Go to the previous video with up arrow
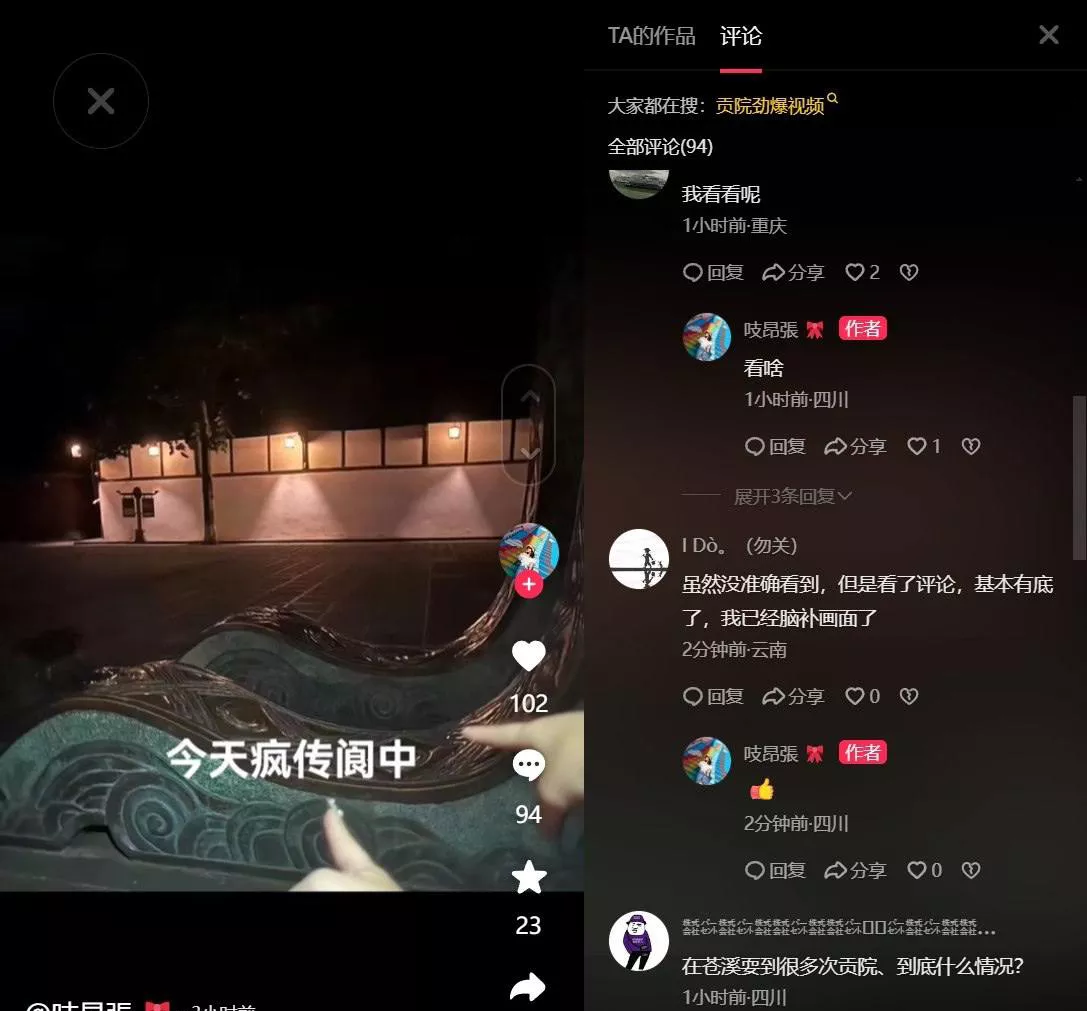Viewport: 1087px width, 1011px height. point(529,397)
